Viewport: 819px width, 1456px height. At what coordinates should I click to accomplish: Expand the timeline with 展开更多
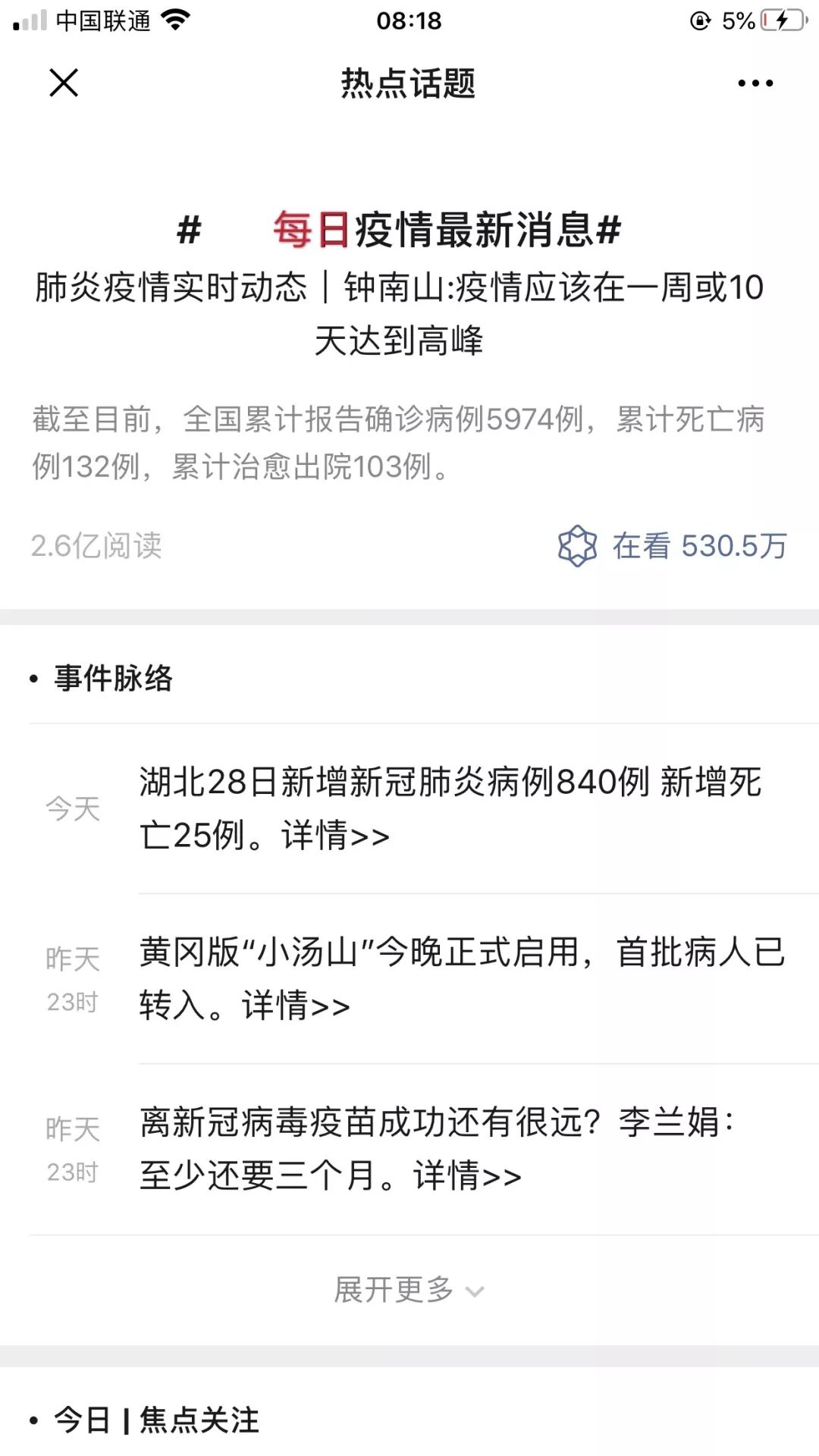click(409, 1289)
